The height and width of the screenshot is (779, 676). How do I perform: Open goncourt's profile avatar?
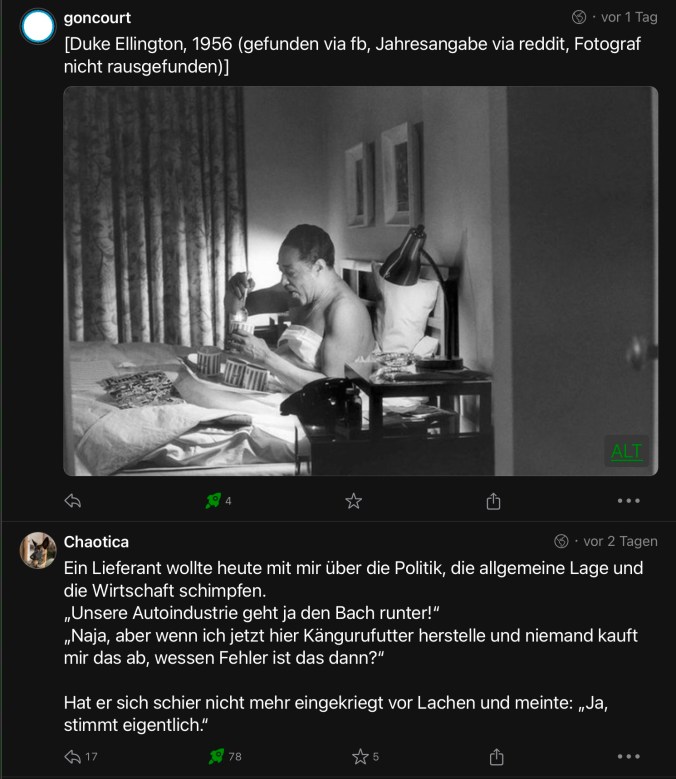pyautogui.click(x=38, y=27)
